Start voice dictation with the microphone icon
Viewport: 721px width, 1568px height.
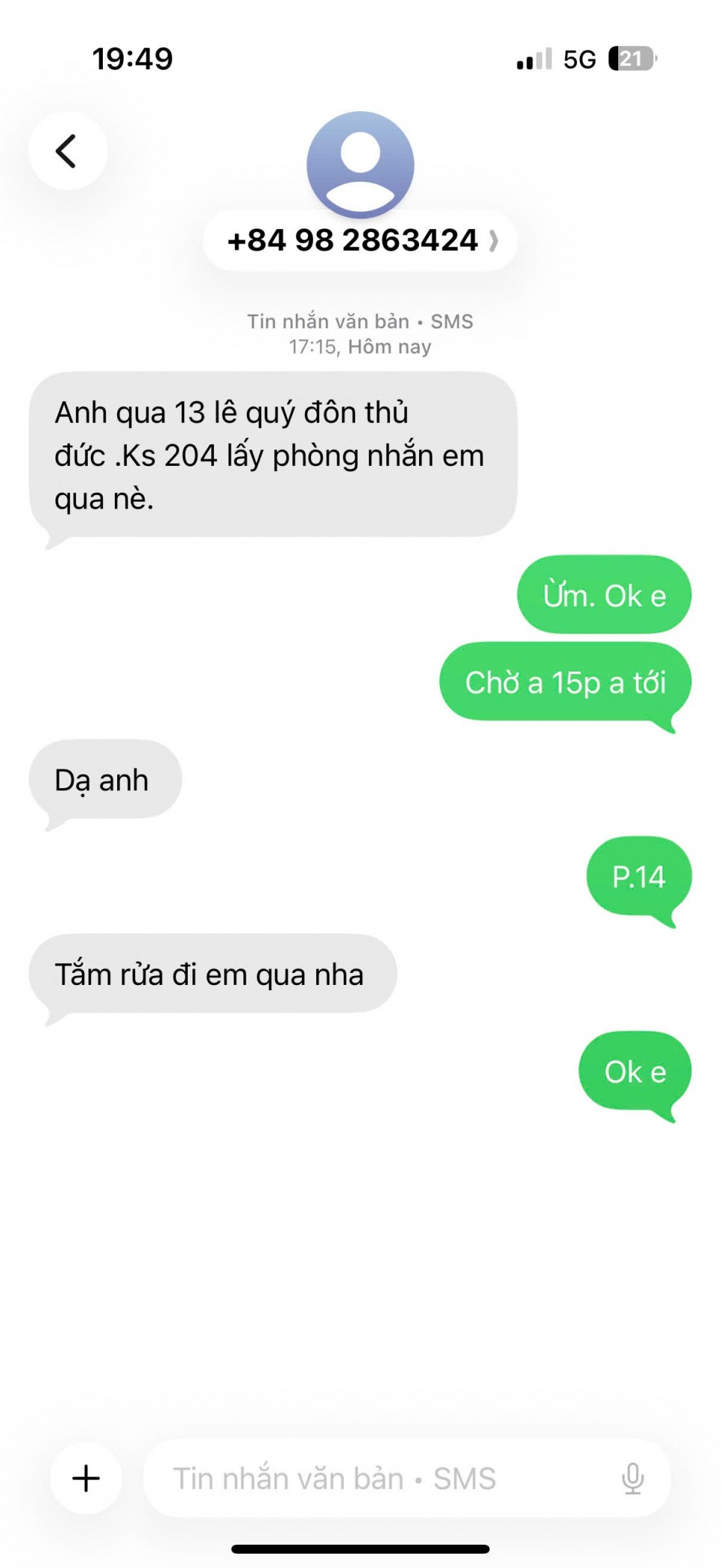(632, 1478)
